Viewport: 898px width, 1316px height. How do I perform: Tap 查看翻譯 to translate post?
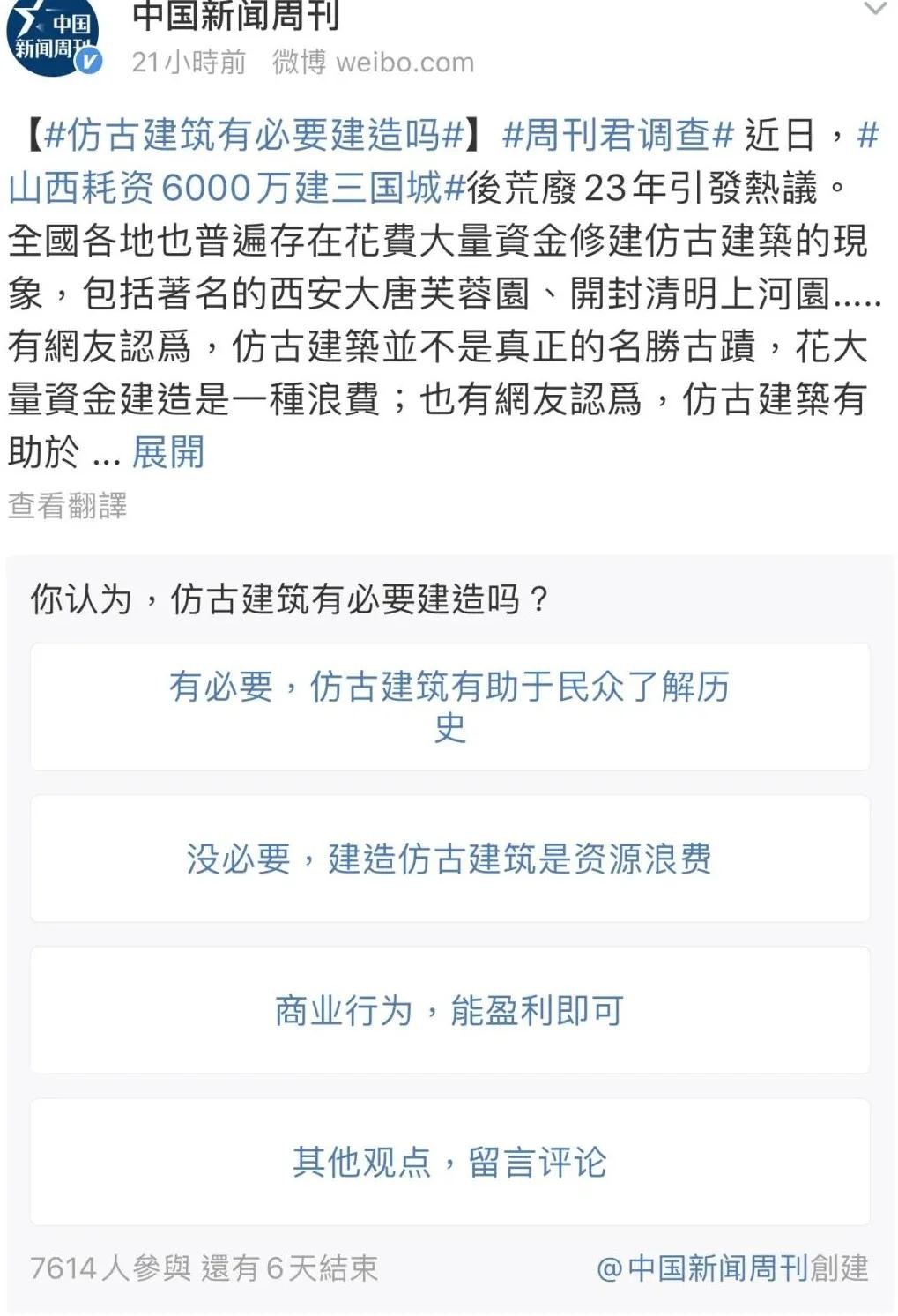pos(68,506)
